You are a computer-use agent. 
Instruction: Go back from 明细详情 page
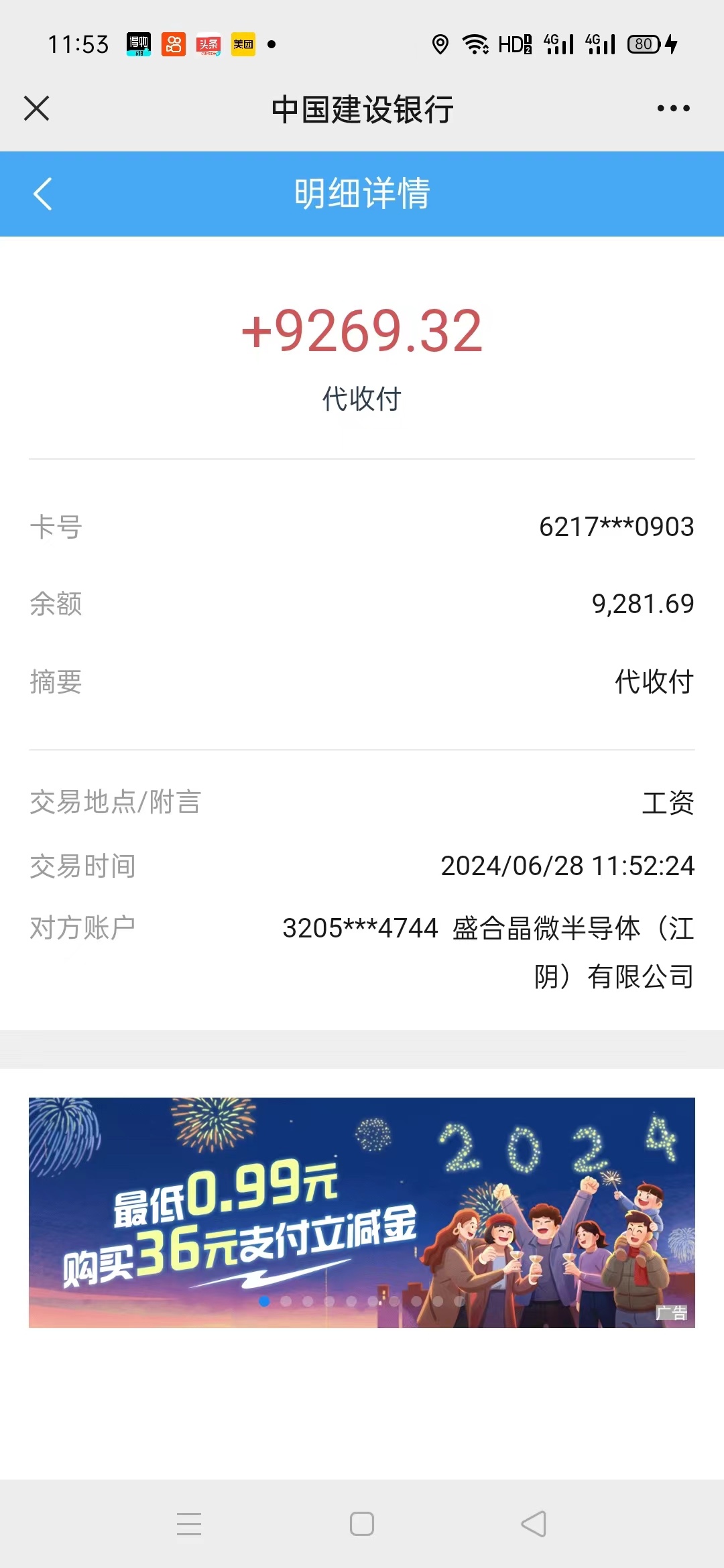pos(42,194)
